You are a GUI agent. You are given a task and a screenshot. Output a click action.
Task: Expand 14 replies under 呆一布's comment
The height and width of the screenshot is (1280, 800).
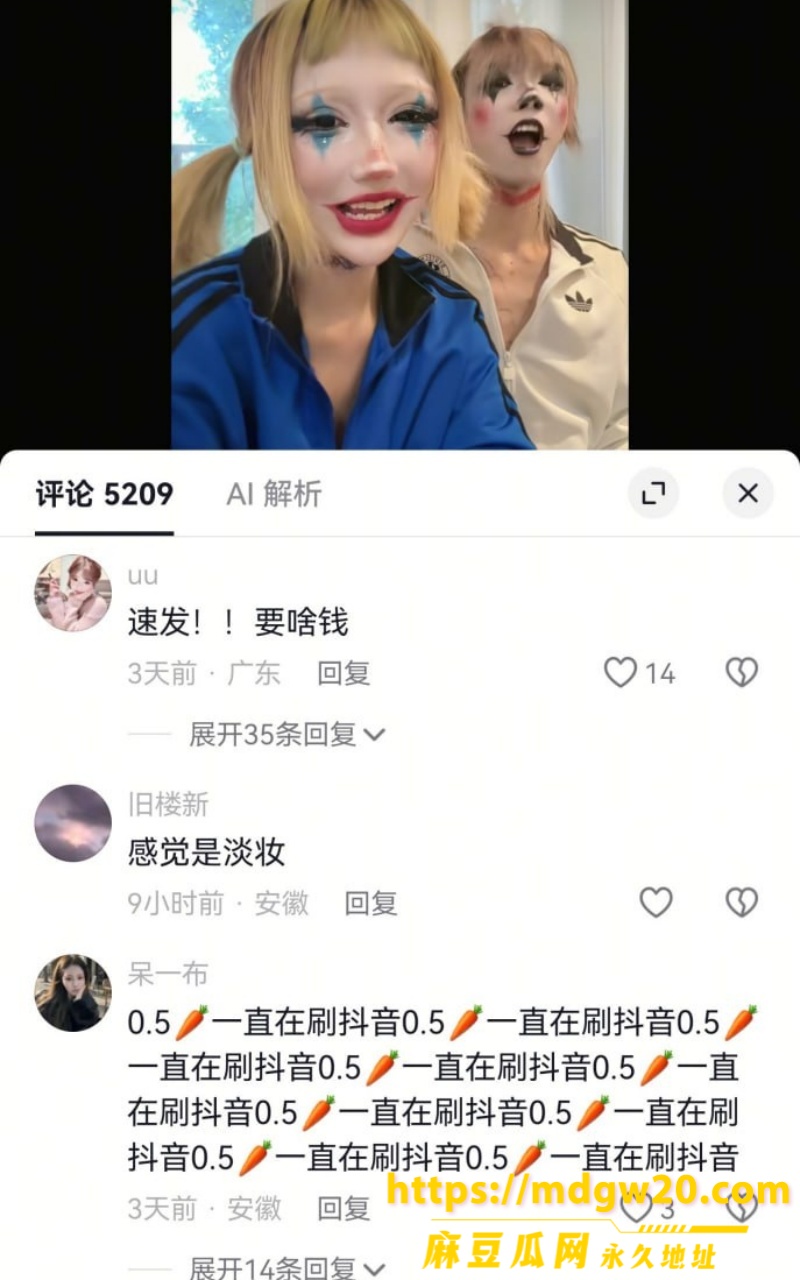(287, 1268)
